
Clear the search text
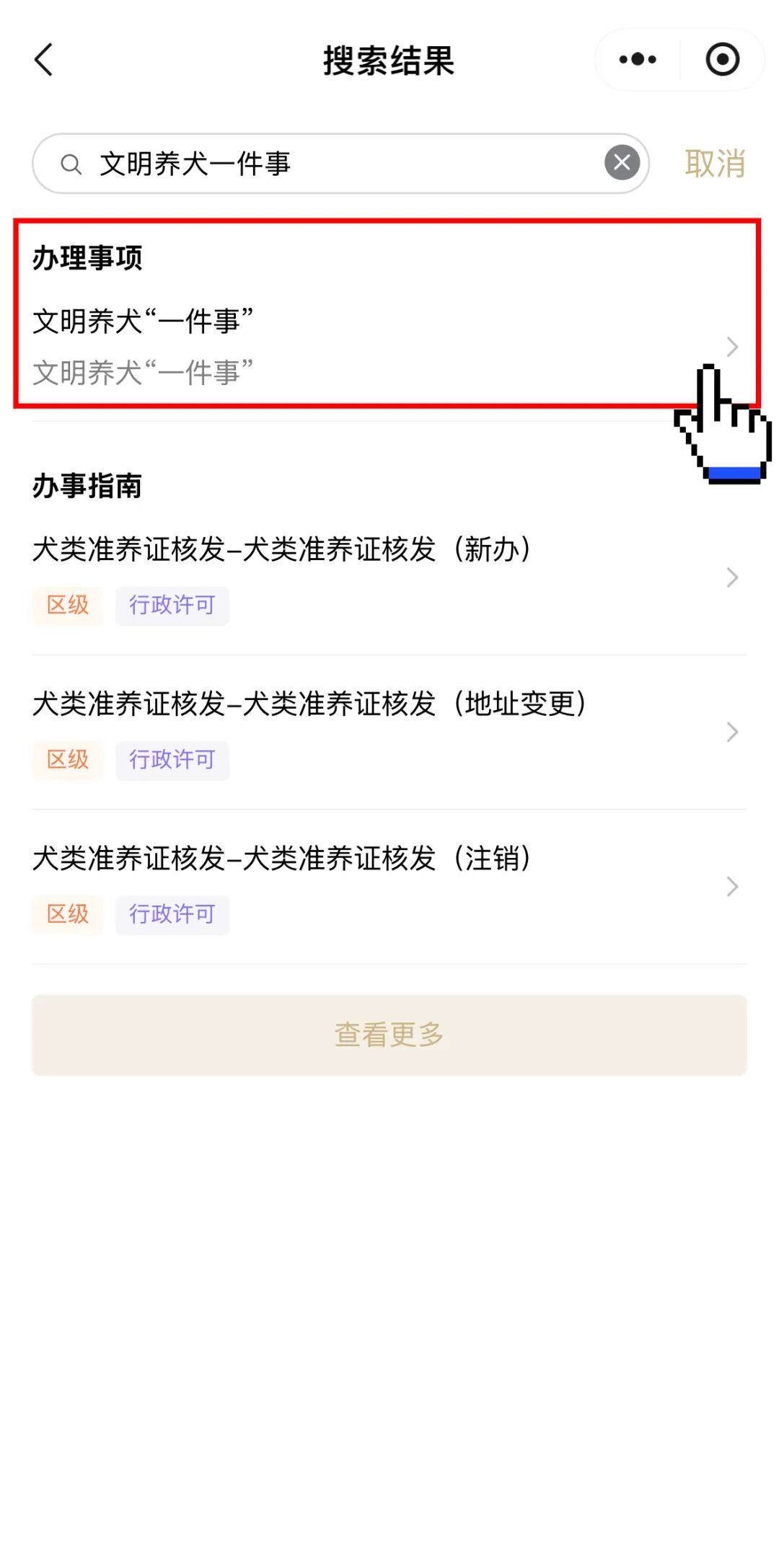[x=622, y=163]
